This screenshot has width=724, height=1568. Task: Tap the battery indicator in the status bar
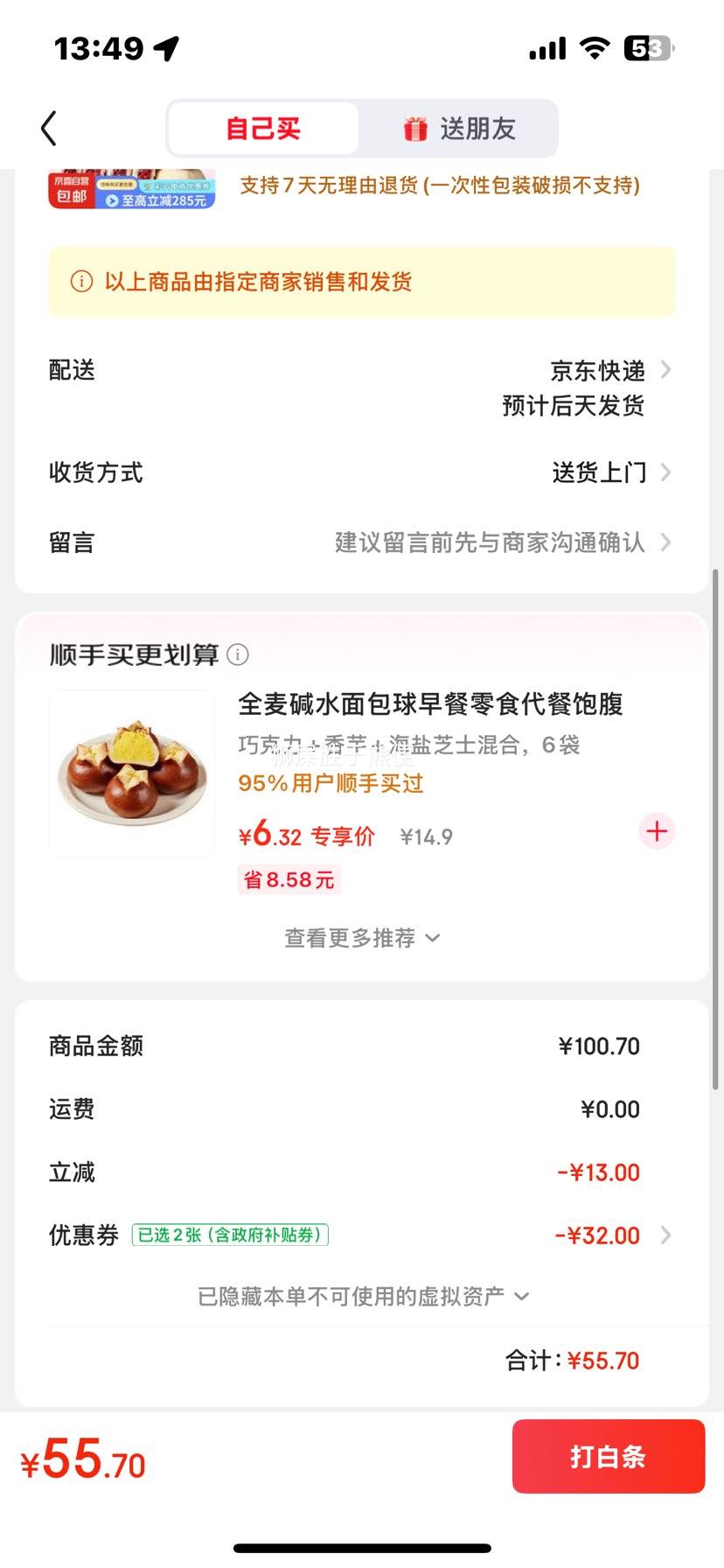648,49
